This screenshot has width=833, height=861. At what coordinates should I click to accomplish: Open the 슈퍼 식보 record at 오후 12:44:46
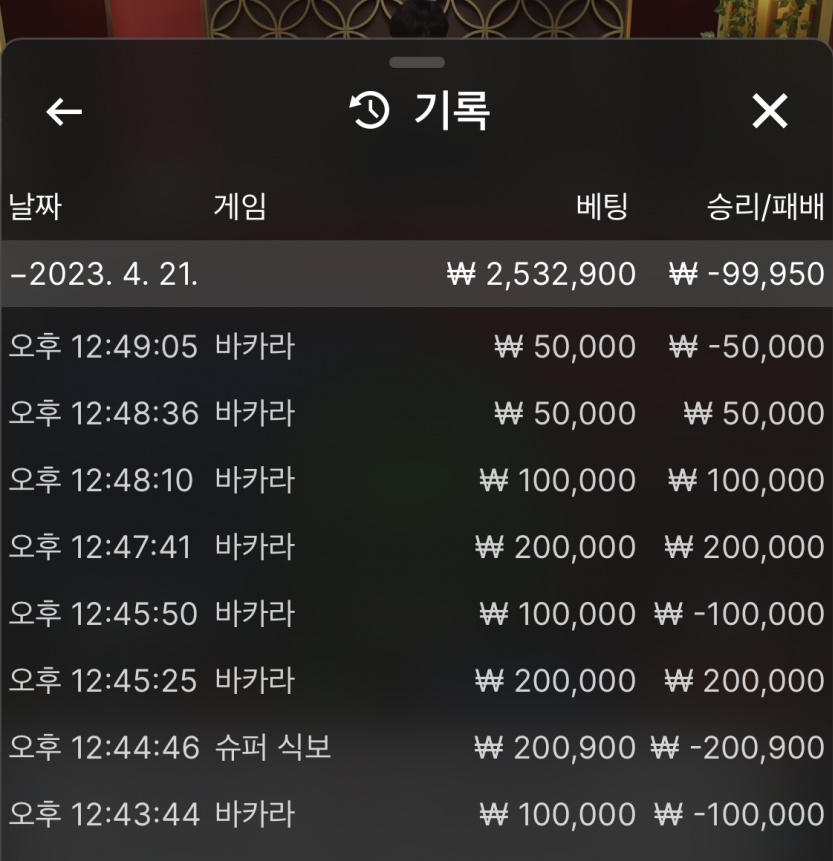click(x=416, y=747)
